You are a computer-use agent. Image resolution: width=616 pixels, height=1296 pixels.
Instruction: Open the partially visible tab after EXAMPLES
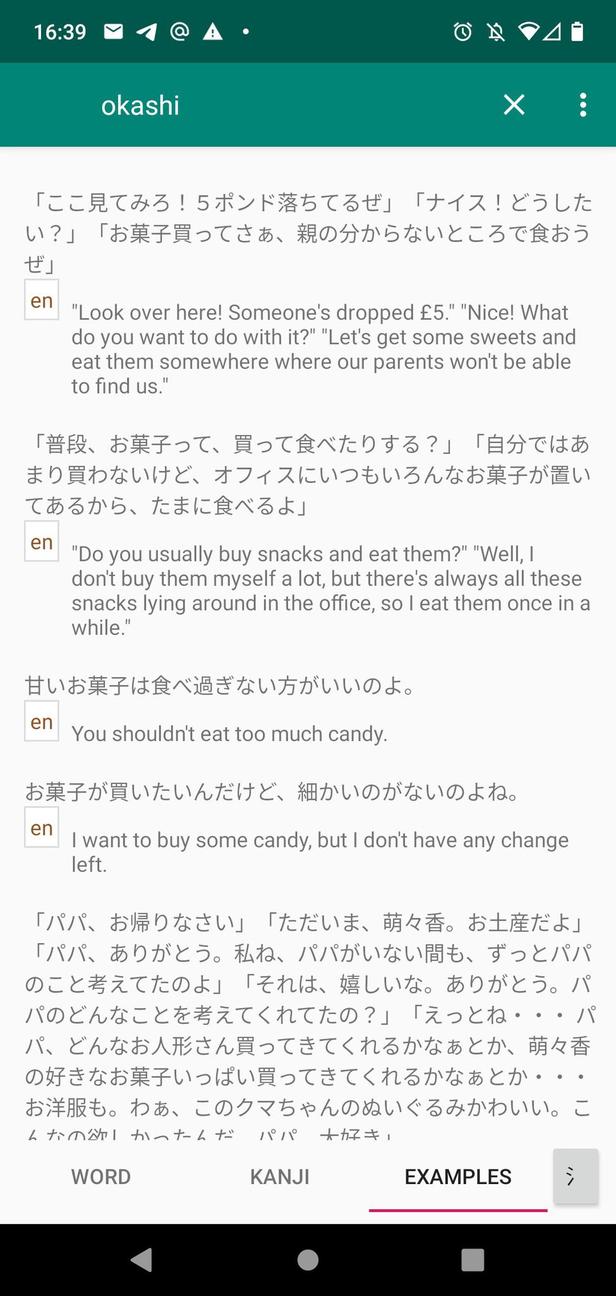click(575, 1177)
